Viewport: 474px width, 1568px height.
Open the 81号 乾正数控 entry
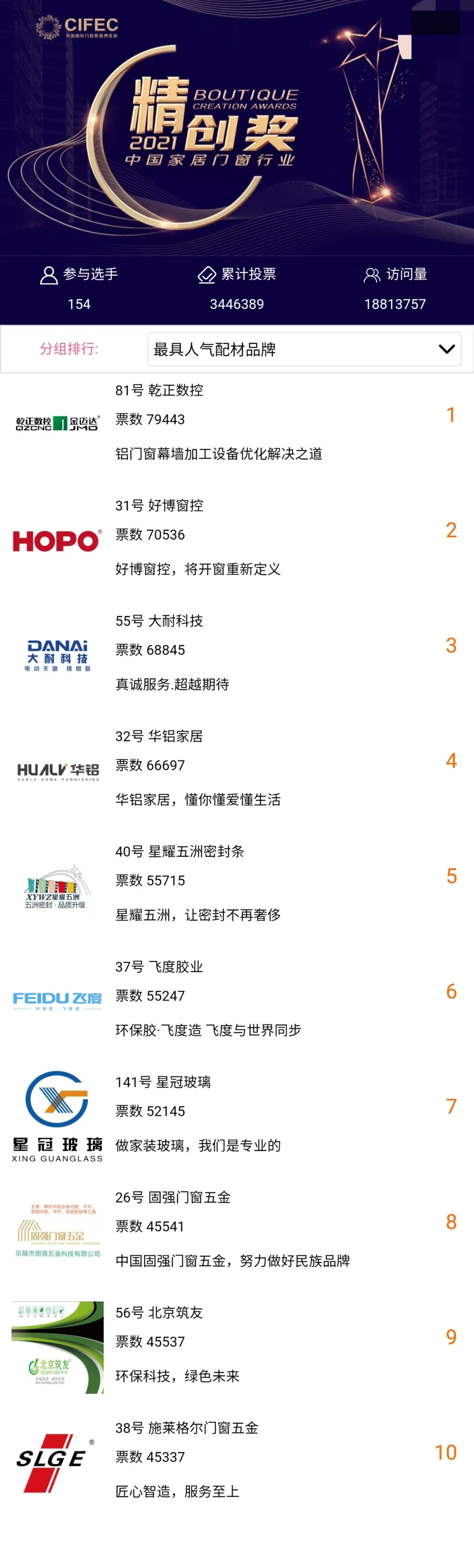(159, 391)
